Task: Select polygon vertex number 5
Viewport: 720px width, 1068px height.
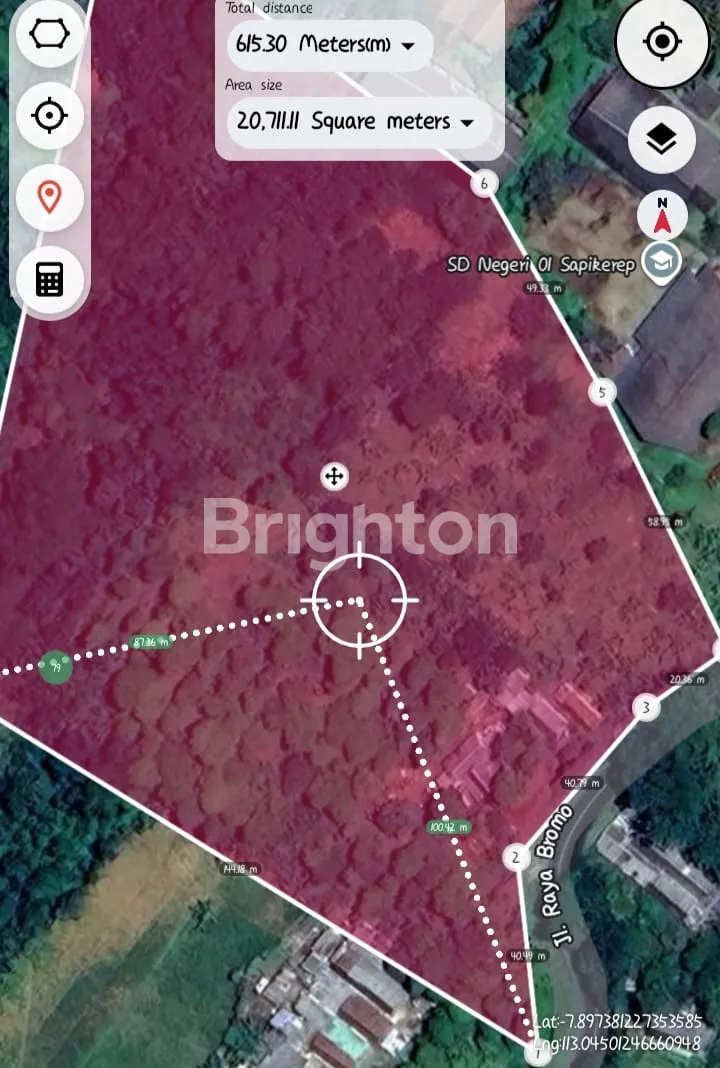Action: coord(601,392)
